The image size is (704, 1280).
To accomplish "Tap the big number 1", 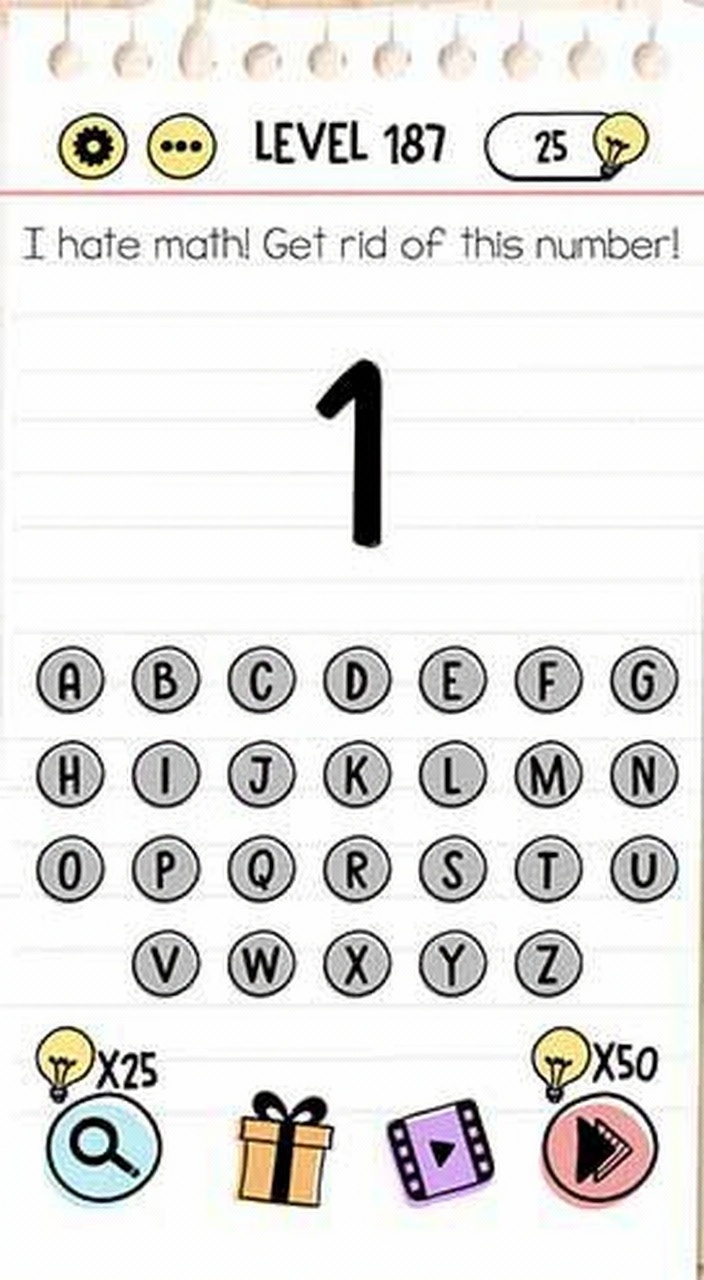I will (x=355, y=453).
